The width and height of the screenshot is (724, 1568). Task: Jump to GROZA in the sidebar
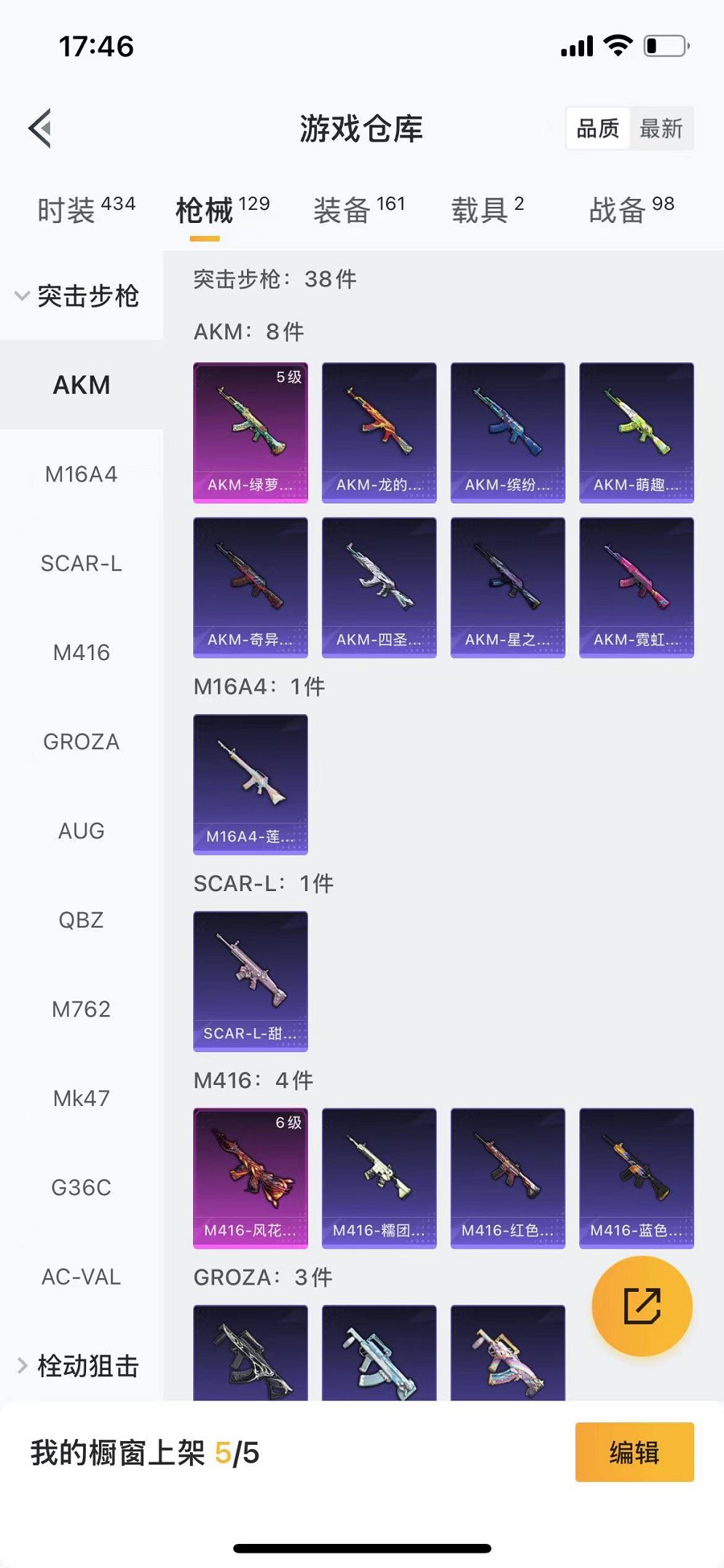[x=81, y=742]
